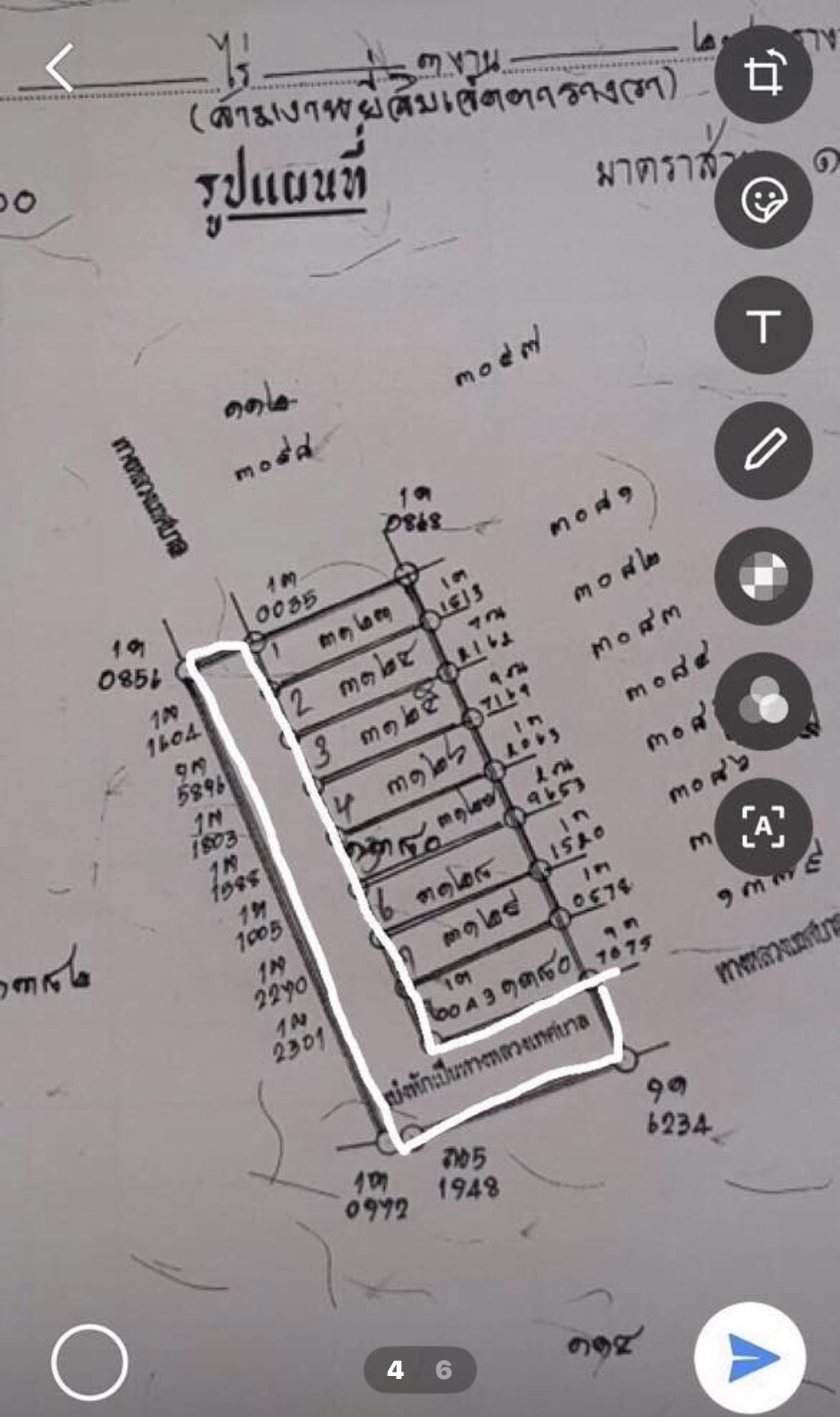Open the crop and rotate tool
The image size is (840, 1417).
click(x=763, y=74)
